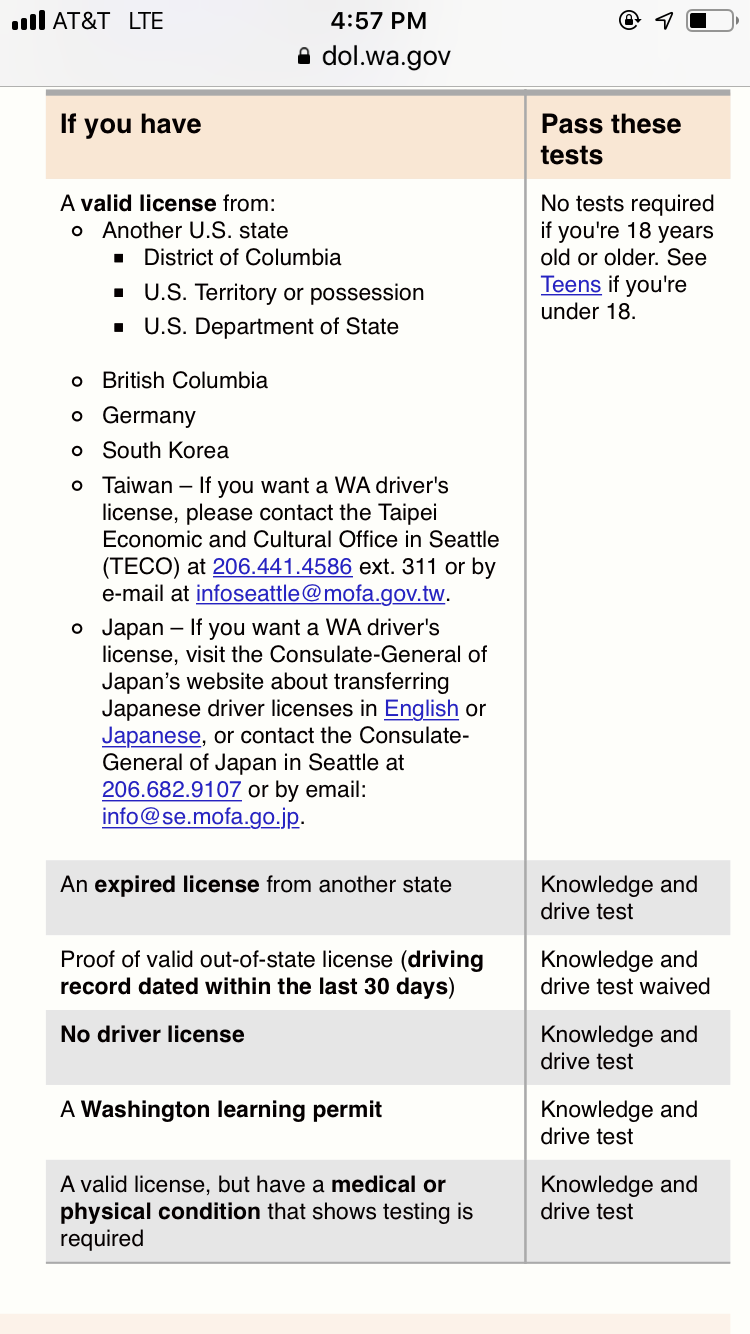Call TECO at 206.441.4586

click(x=282, y=566)
